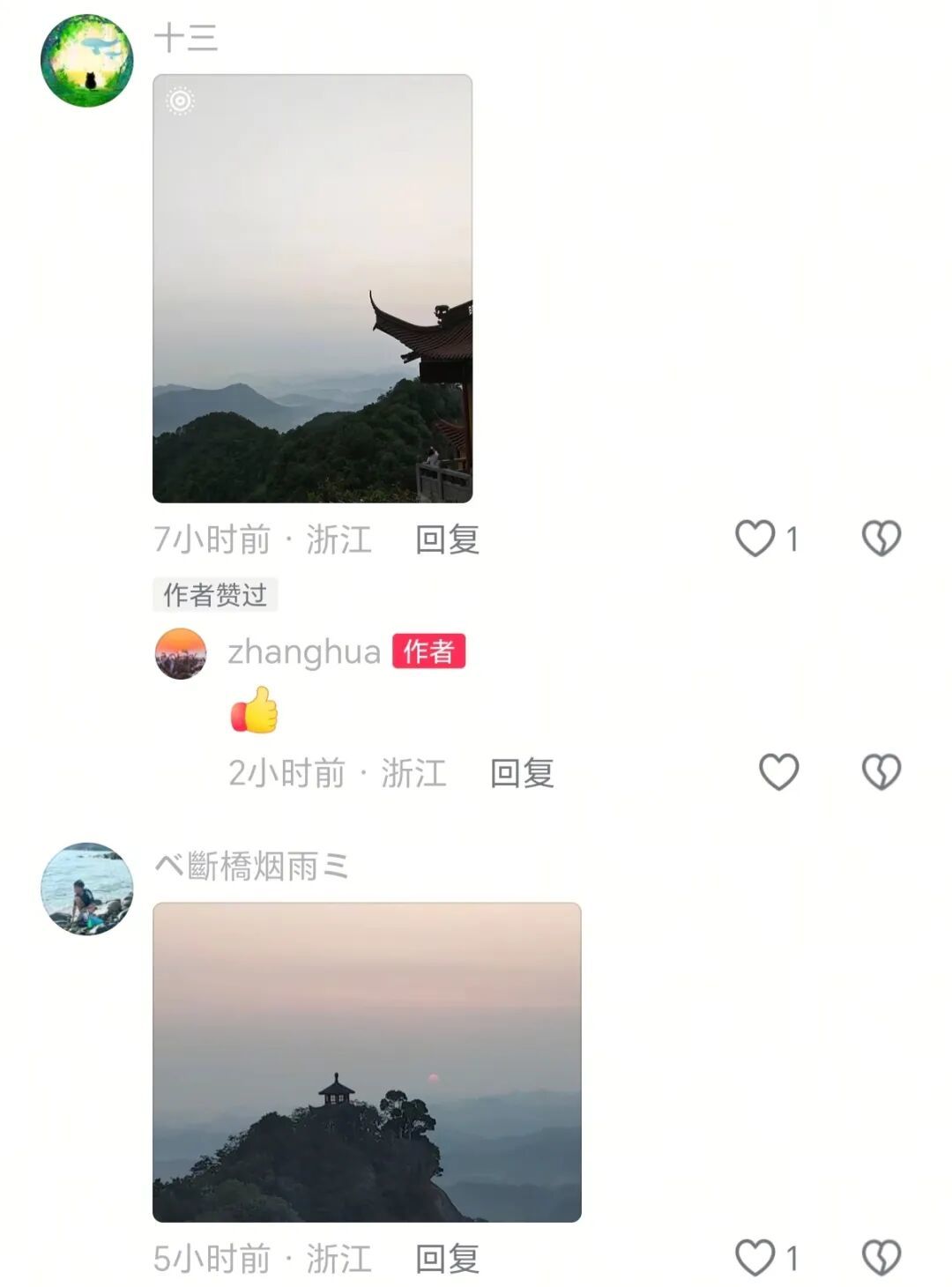Open ベ斷橋烟雨ミ's profile avatar
This screenshot has height=1287, width=952.
click(x=86, y=889)
